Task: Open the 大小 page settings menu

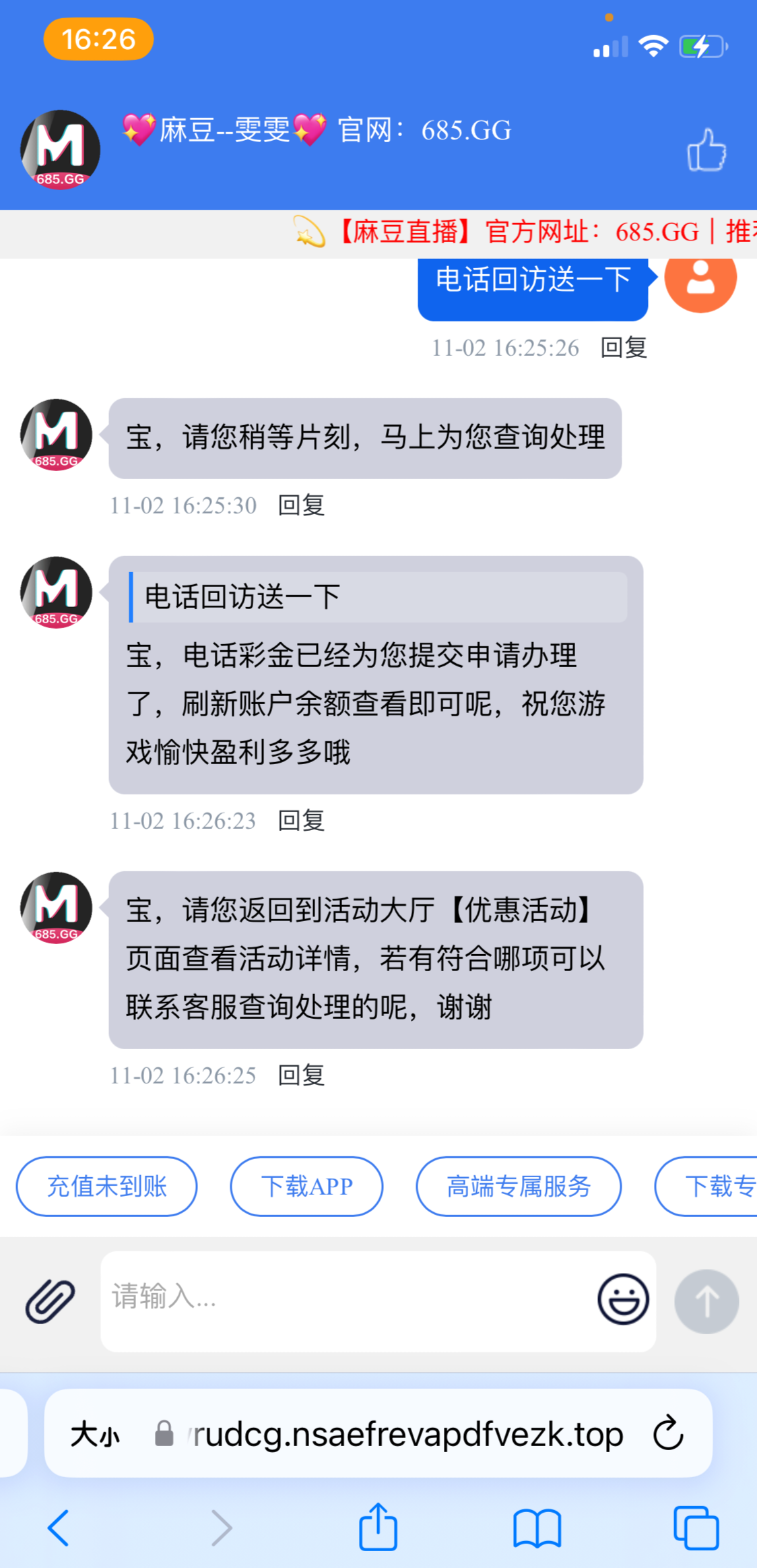Action: pyautogui.click(x=95, y=1434)
